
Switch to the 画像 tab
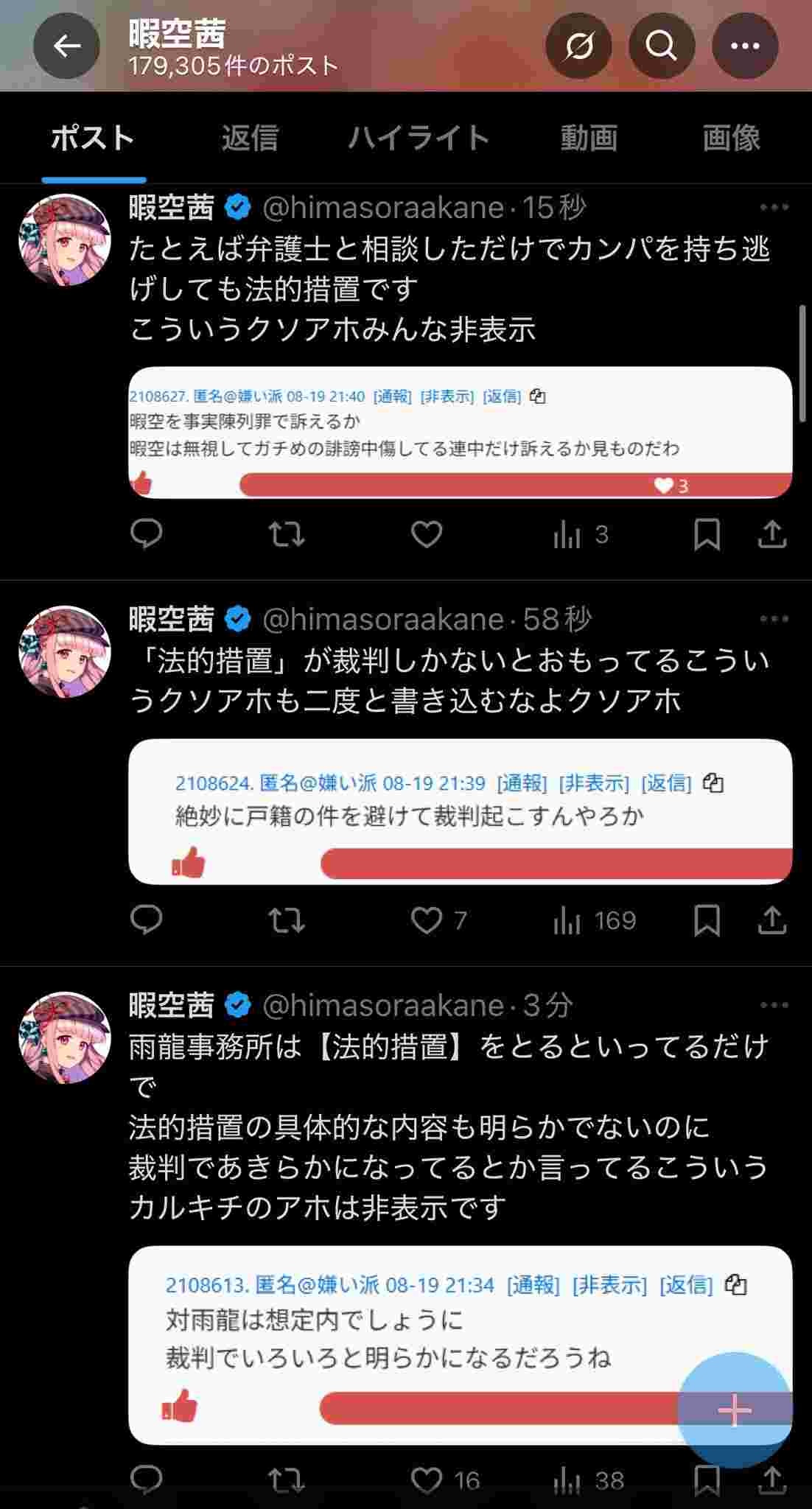coord(730,138)
